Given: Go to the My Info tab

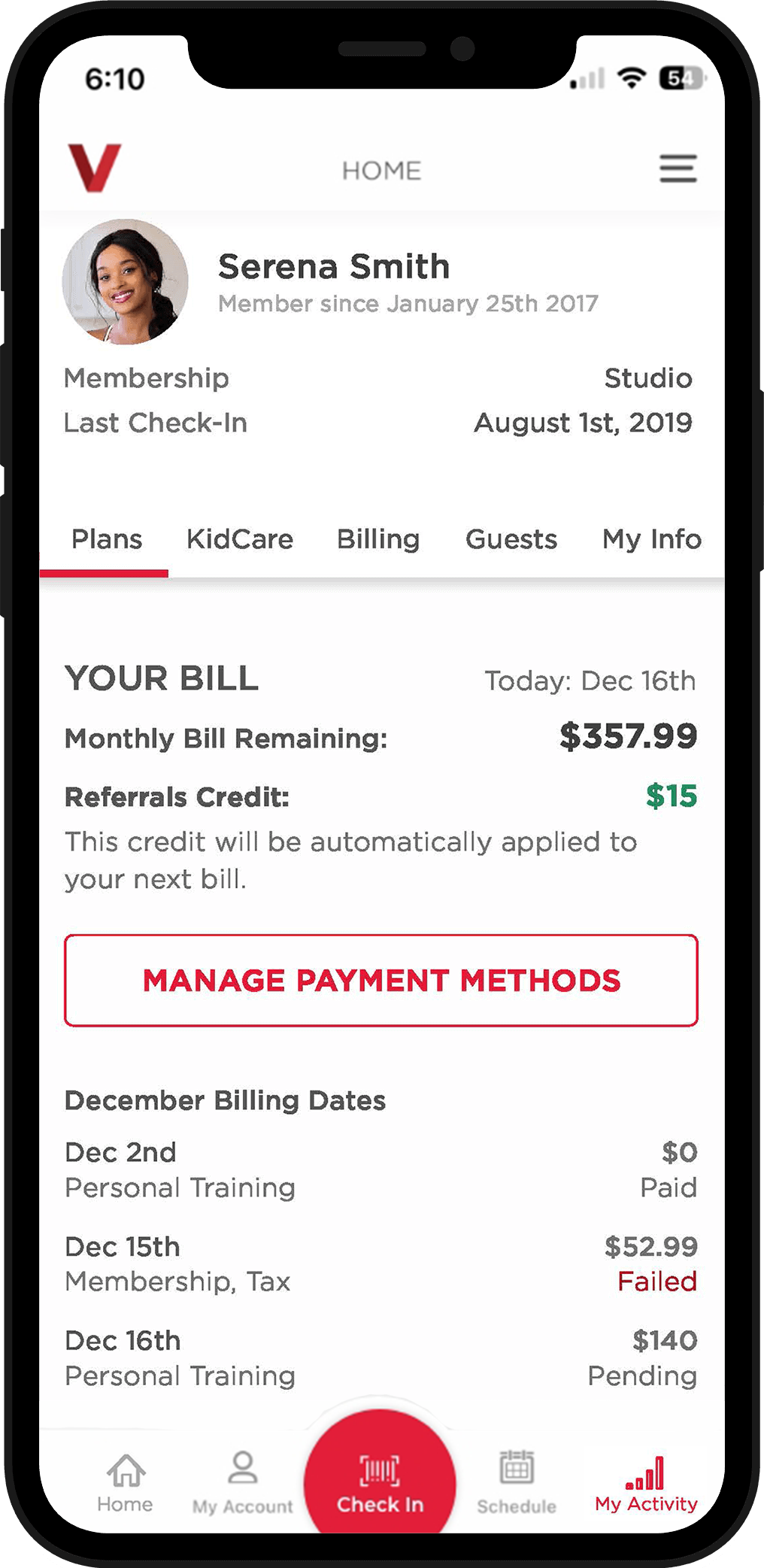Looking at the screenshot, I should point(651,539).
